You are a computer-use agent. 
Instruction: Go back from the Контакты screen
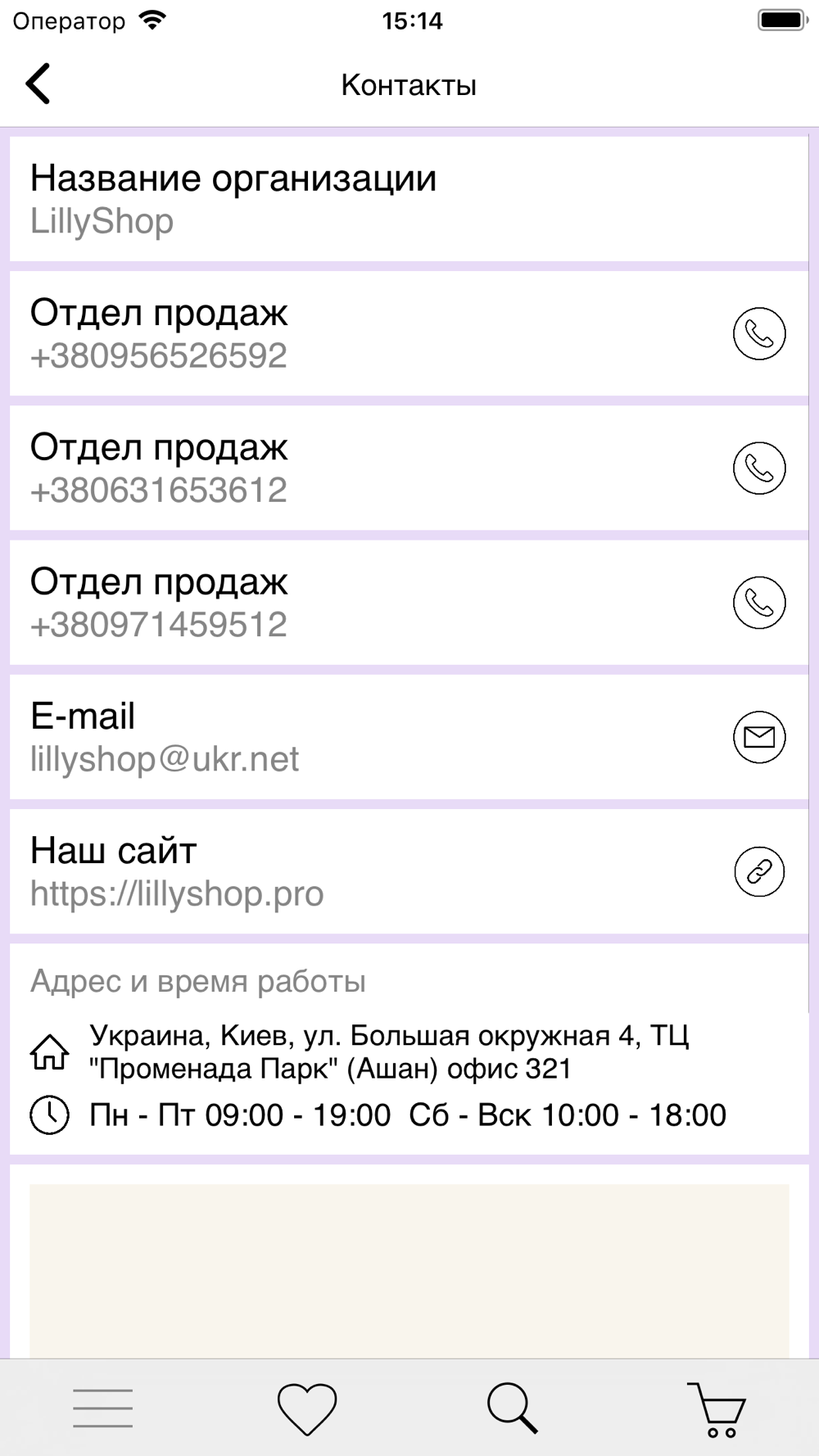(x=38, y=84)
